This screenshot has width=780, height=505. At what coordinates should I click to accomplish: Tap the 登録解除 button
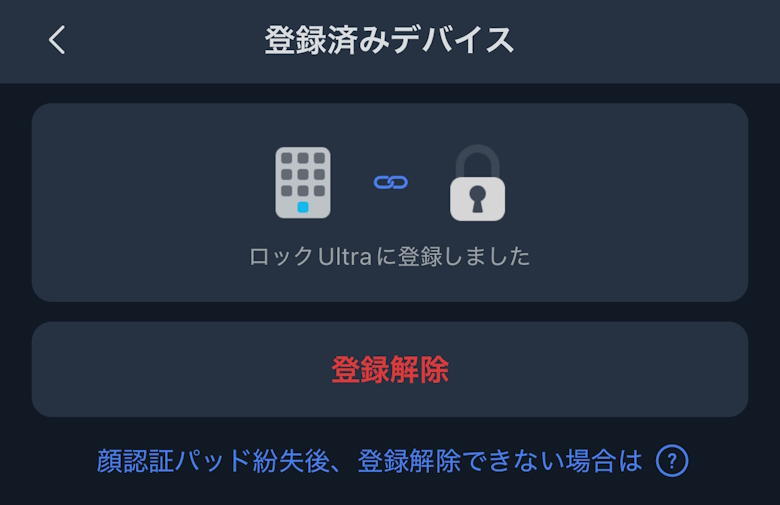pyautogui.click(x=390, y=369)
